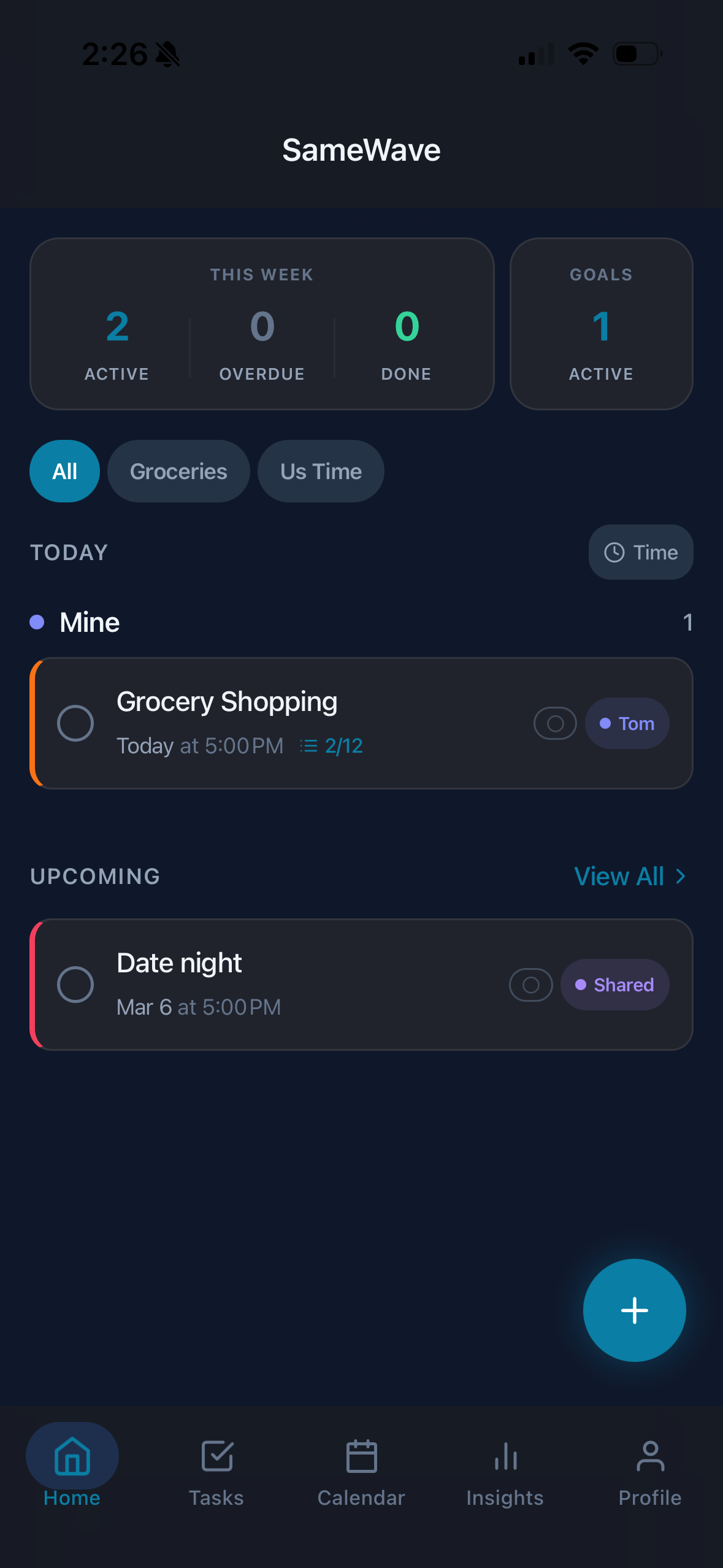Open the Calendar icon
Screen dimensions: 723x1568
[x=361, y=1456]
